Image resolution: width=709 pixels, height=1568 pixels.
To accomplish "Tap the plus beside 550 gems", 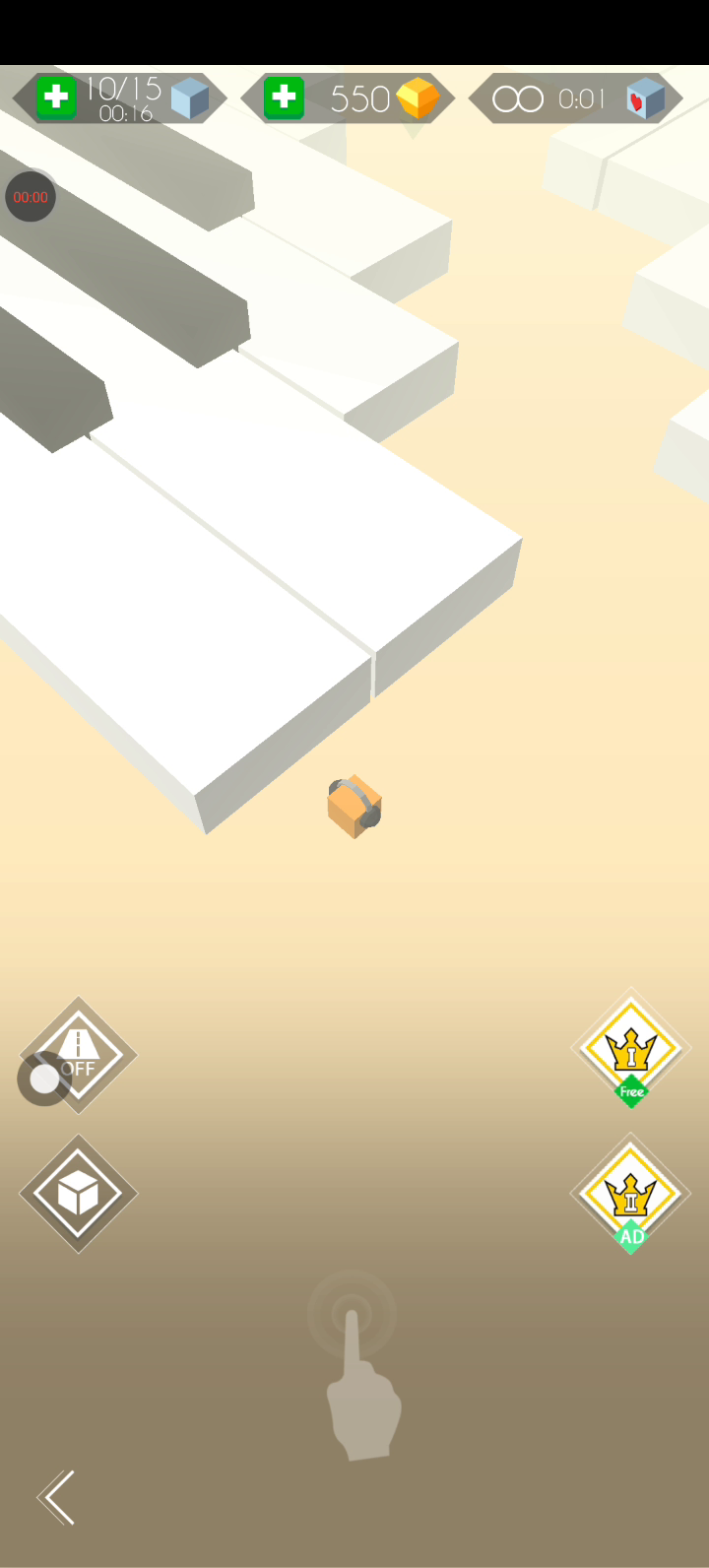I will 284,97.
